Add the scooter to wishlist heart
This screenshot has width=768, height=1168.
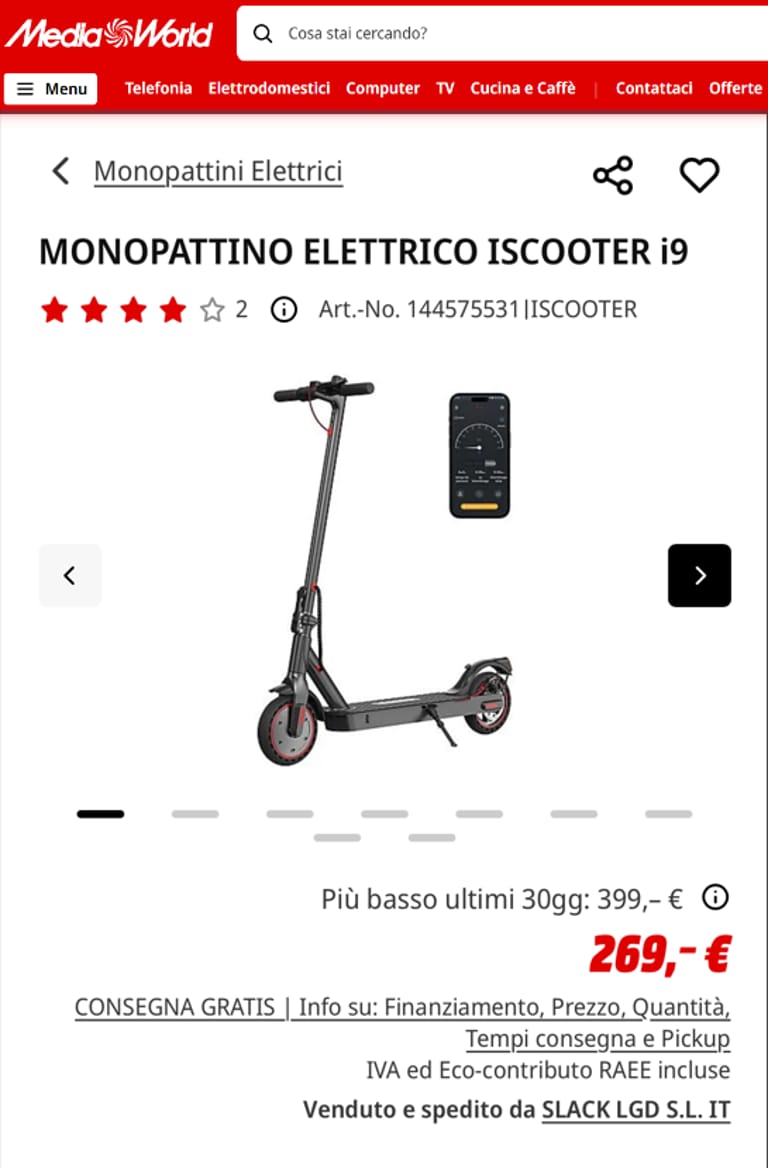click(x=699, y=175)
